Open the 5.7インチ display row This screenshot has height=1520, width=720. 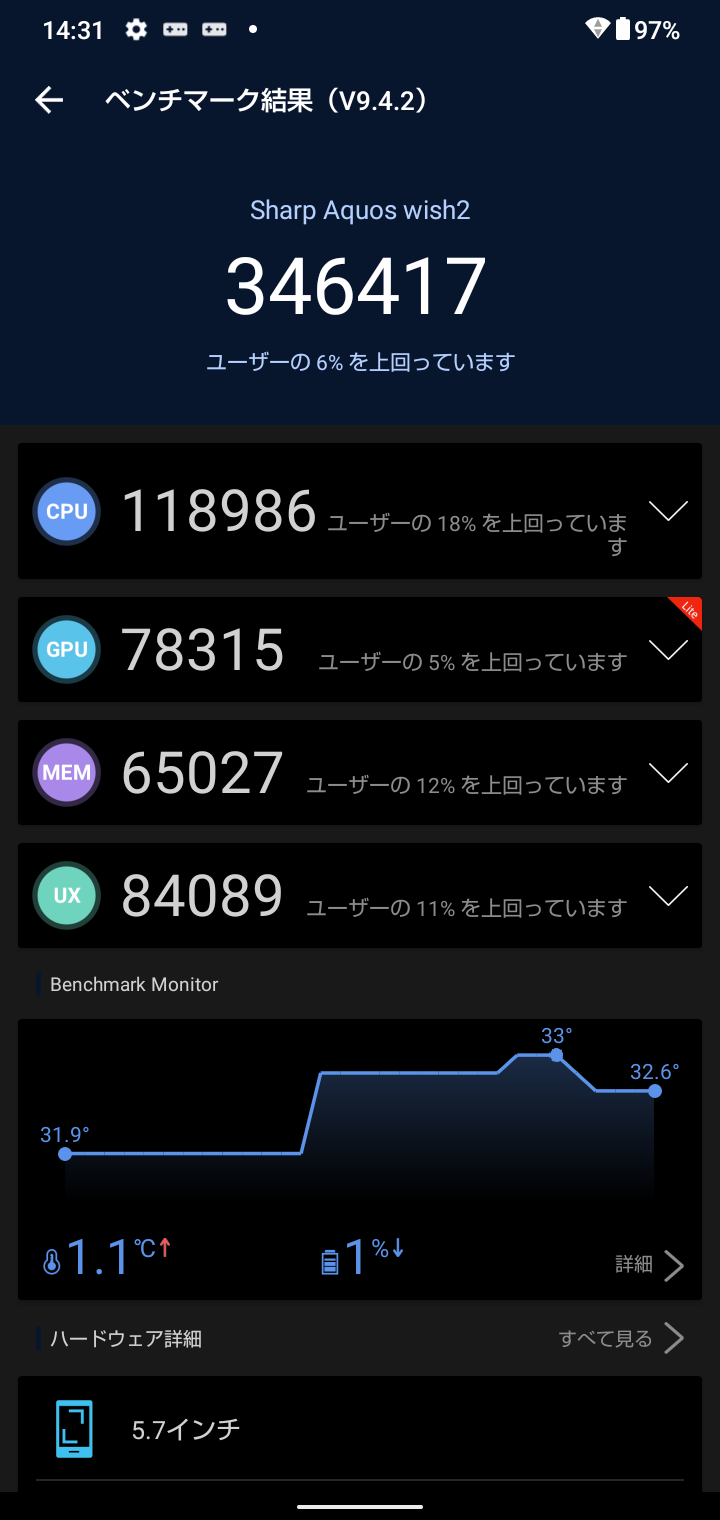tap(360, 1429)
